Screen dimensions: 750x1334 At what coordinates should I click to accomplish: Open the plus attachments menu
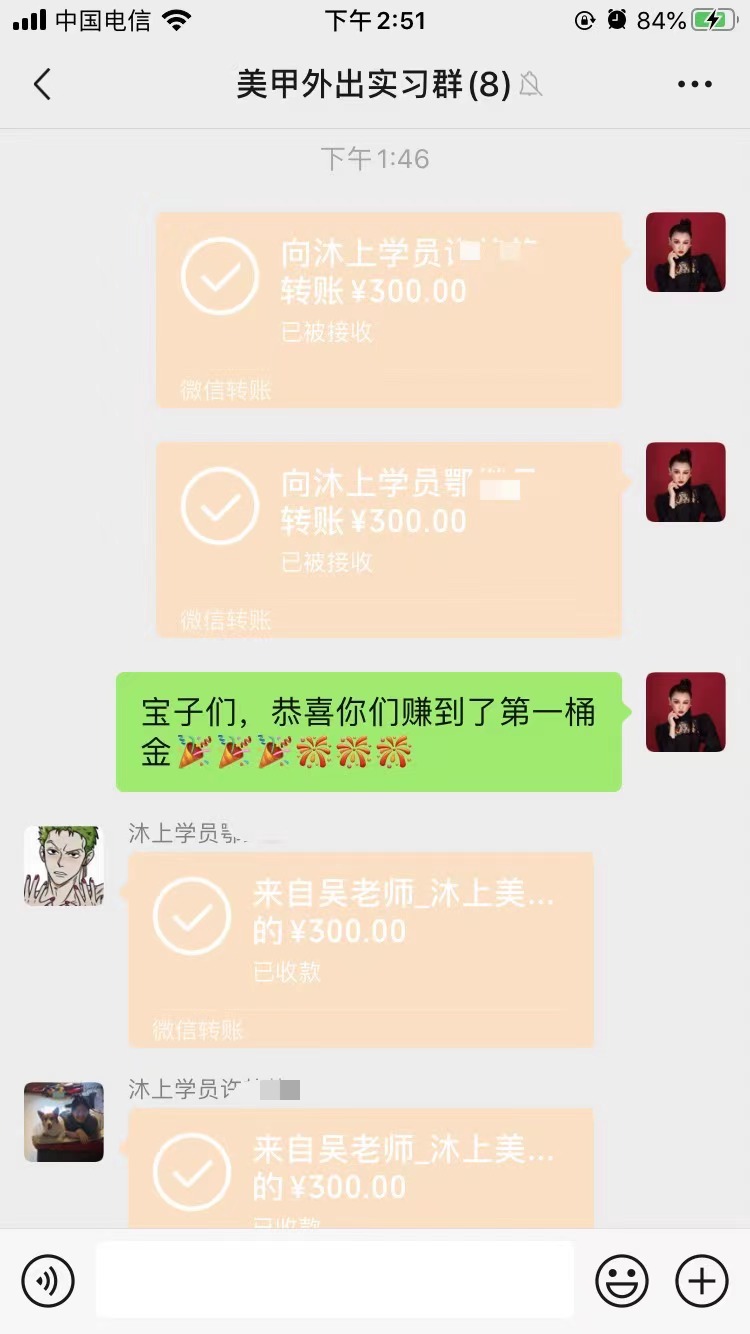click(x=702, y=1280)
